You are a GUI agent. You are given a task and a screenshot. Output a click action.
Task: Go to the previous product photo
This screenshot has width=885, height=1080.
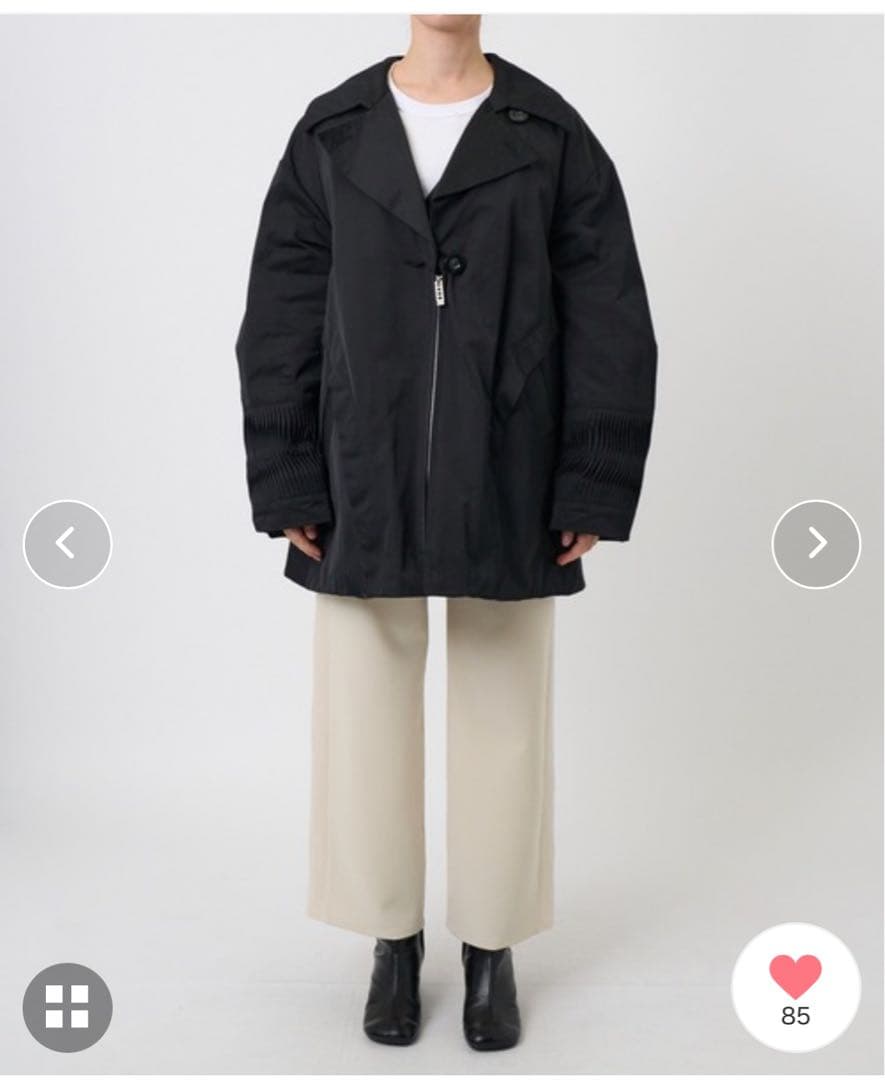point(67,544)
